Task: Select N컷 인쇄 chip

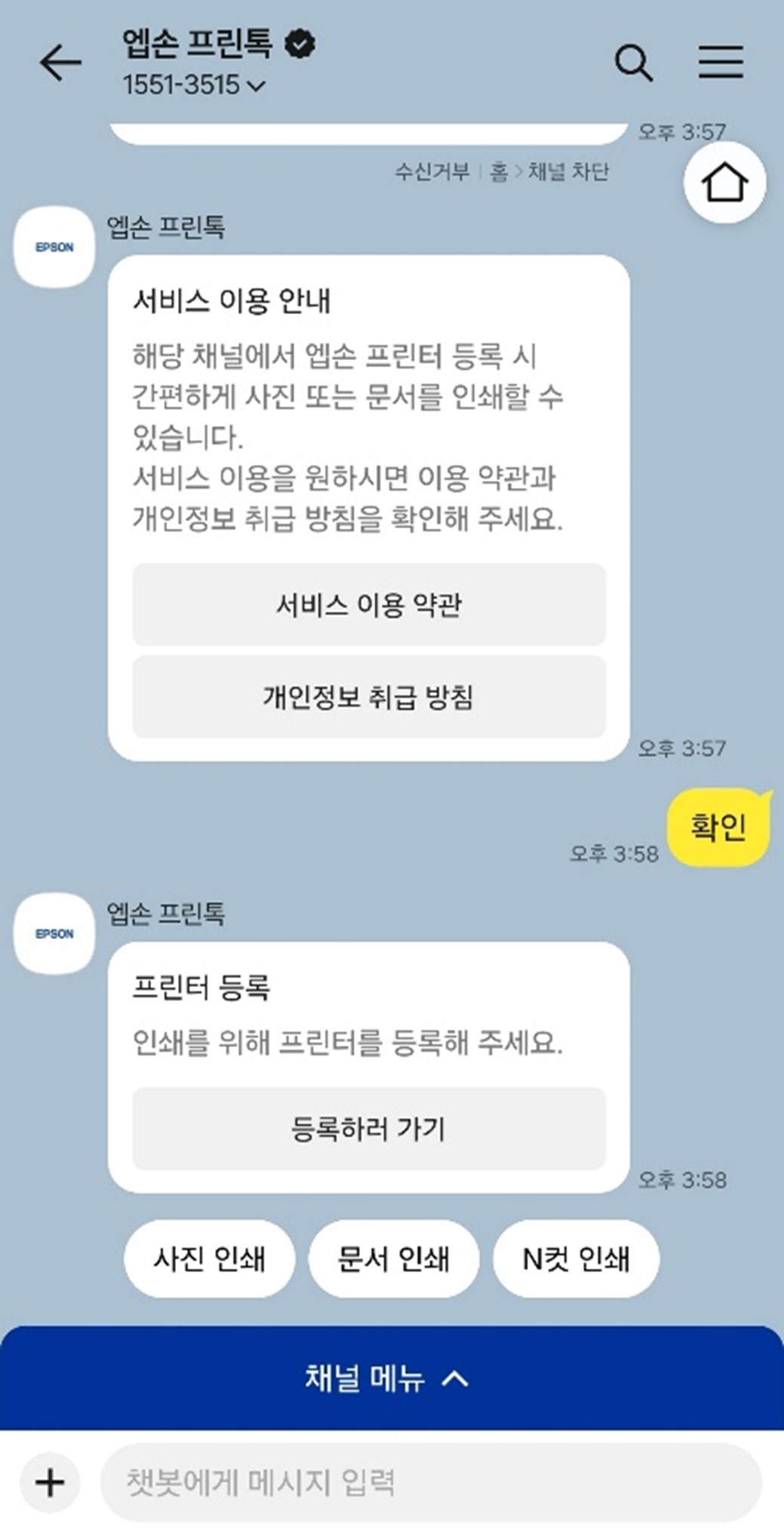Action: point(576,1259)
